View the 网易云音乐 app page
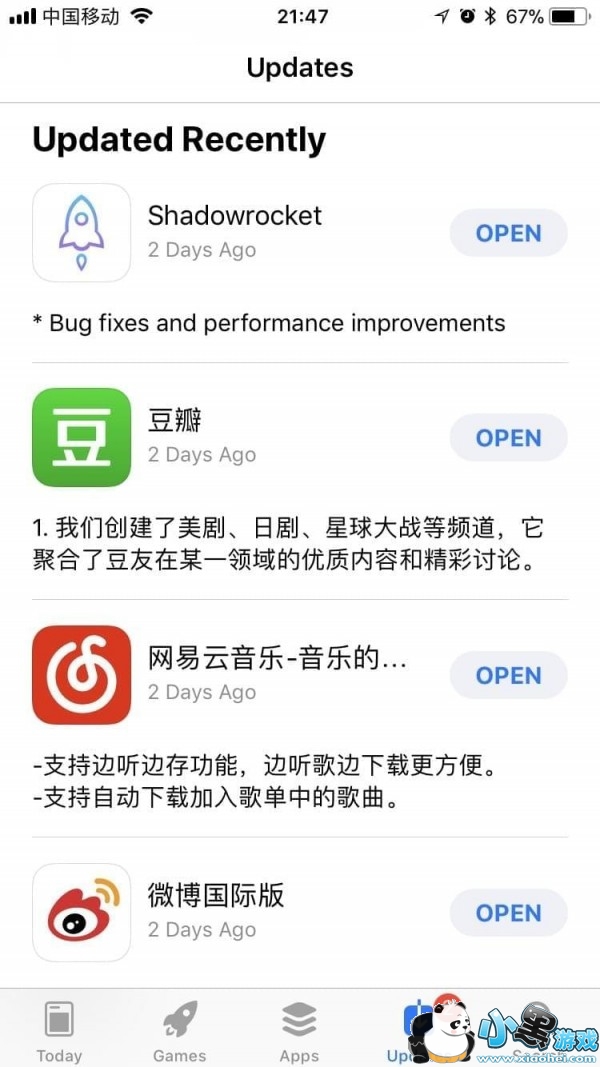Image resolution: width=600 pixels, height=1067 pixels. [x=82, y=675]
